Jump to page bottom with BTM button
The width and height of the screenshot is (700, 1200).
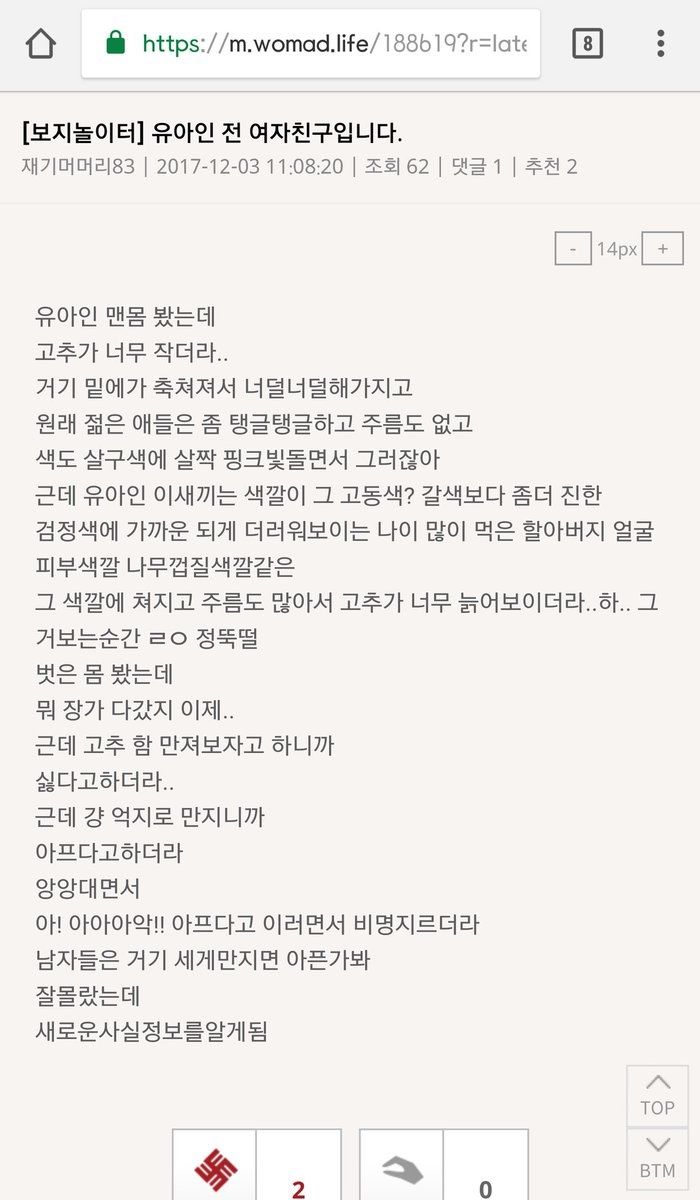tap(657, 1158)
